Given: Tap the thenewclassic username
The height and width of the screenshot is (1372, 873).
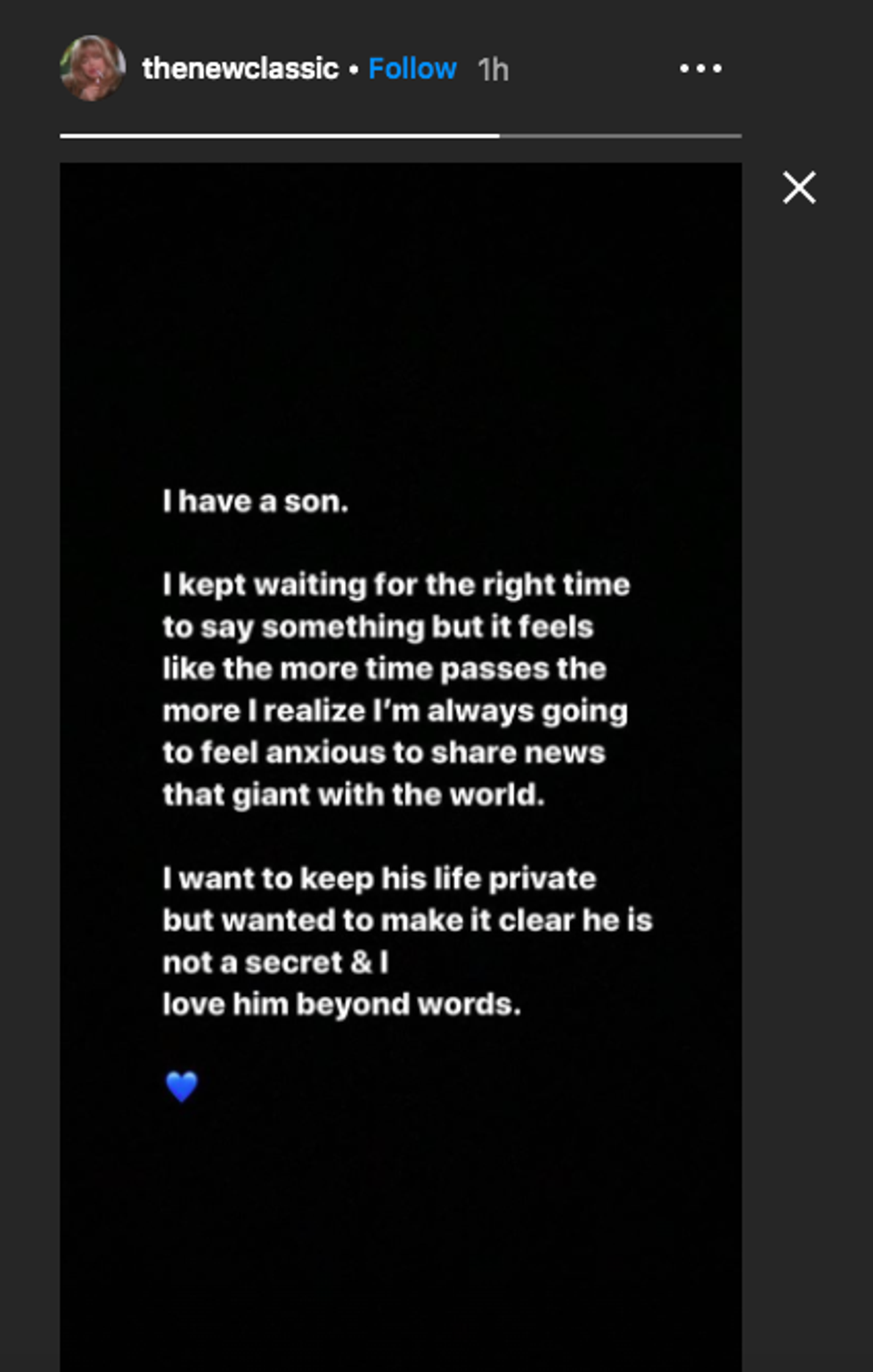Looking at the screenshot, I should click(x=240, y=69).
